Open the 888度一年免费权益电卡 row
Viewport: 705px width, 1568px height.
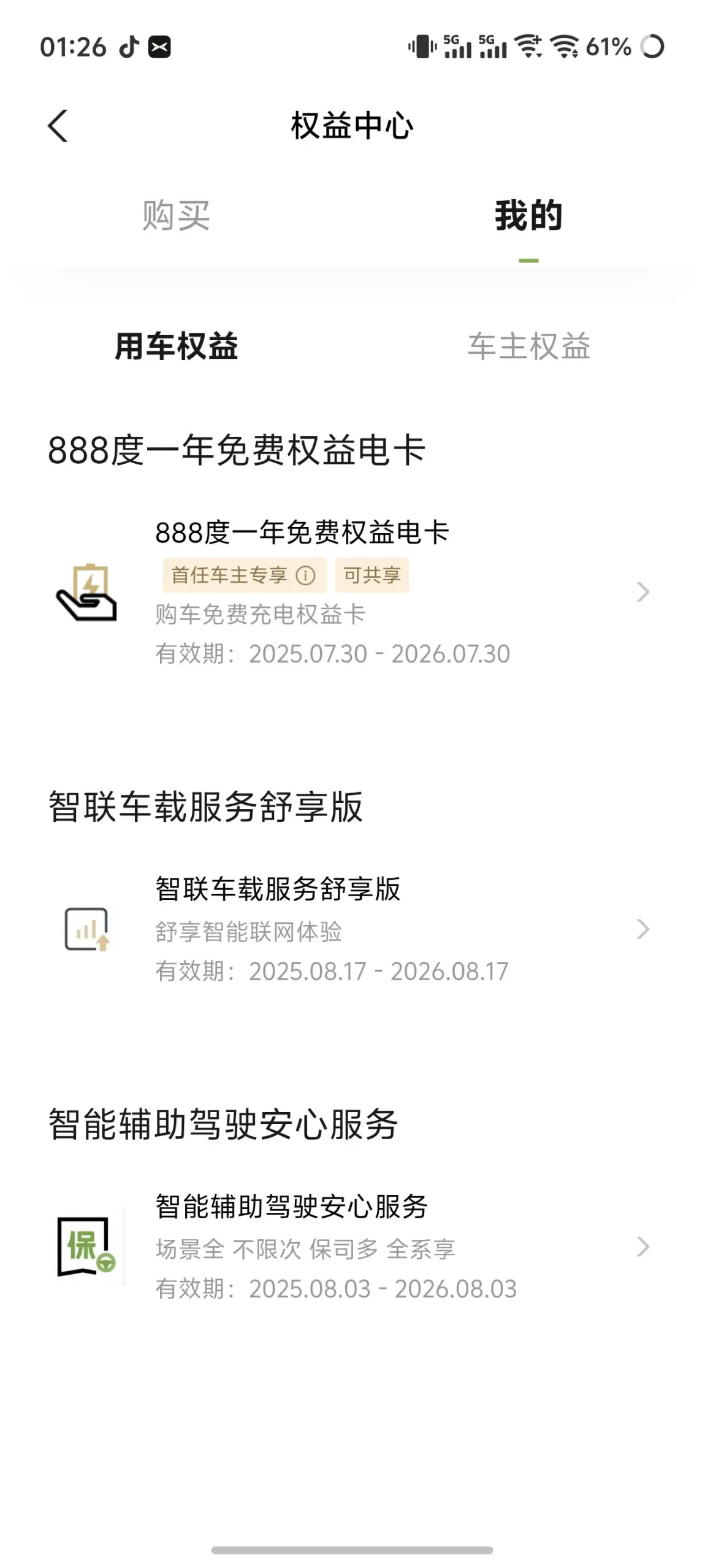[x=352, y=592]
